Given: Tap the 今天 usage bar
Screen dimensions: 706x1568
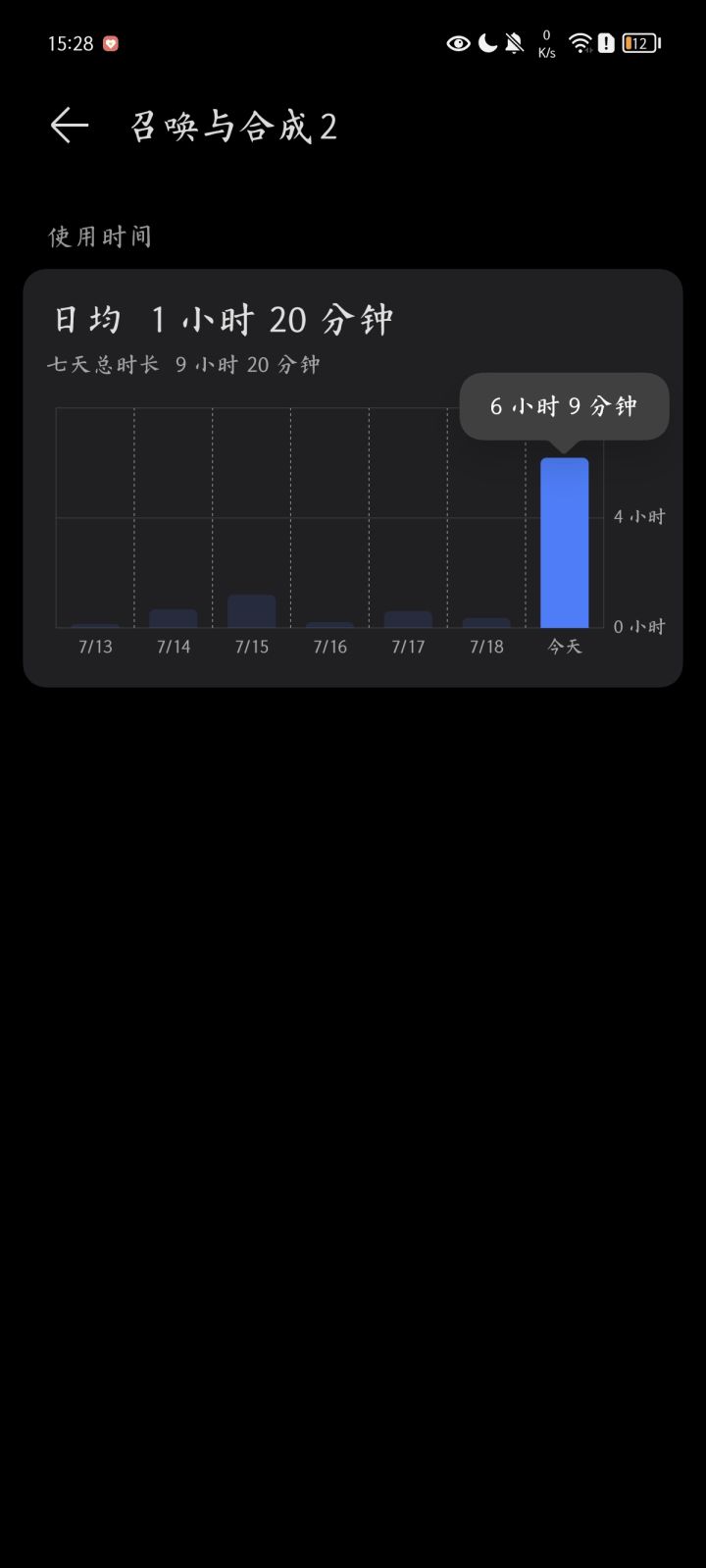Looking at the screenshot, I should pos(565,543).
